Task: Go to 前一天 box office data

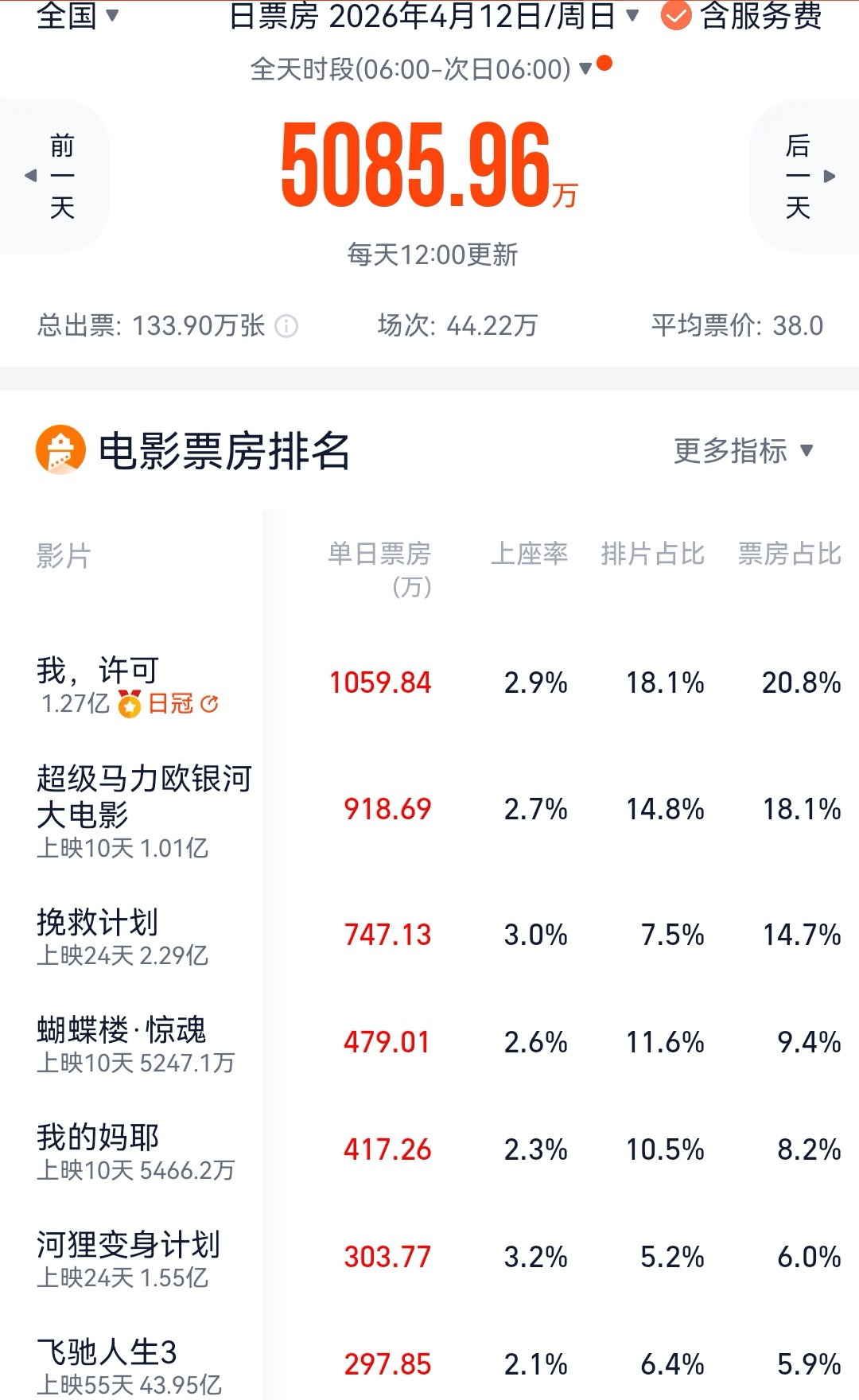Action: tap(54, 176)
